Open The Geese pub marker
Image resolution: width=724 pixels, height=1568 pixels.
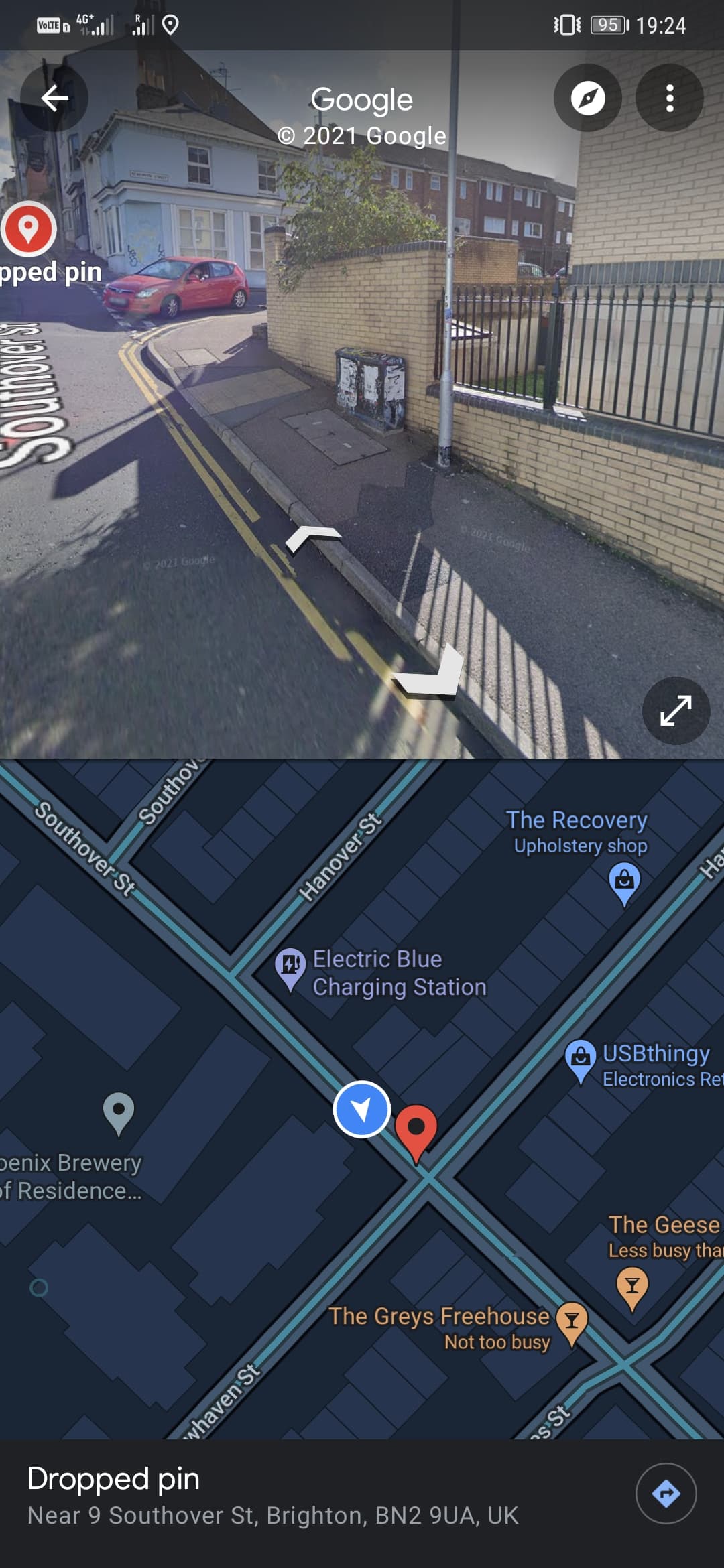click(631, 1285)
